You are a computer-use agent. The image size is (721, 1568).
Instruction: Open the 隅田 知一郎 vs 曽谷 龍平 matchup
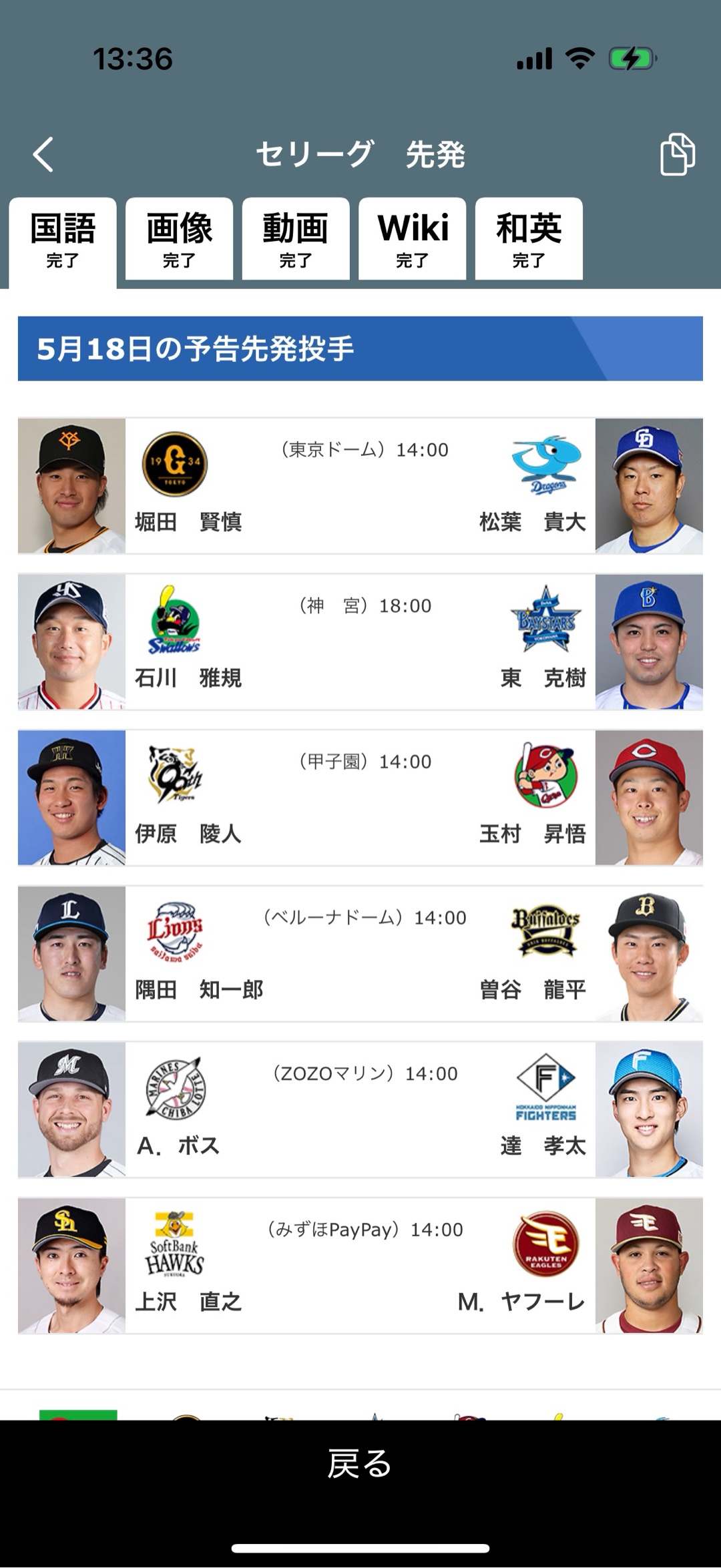360,954
